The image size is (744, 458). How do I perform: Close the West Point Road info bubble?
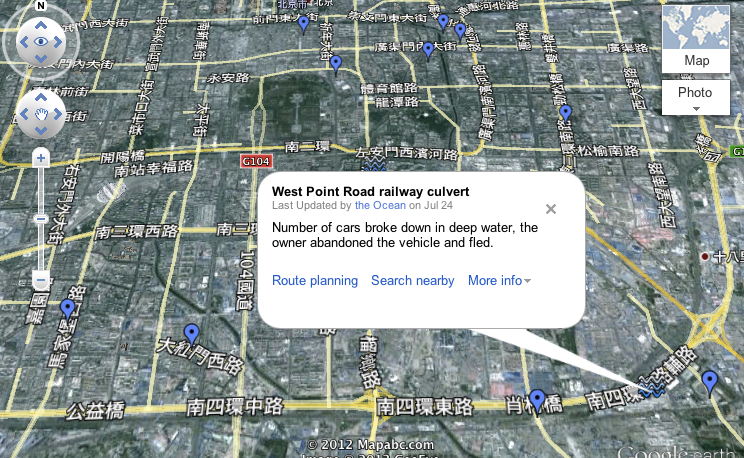(x=550, y=209)
